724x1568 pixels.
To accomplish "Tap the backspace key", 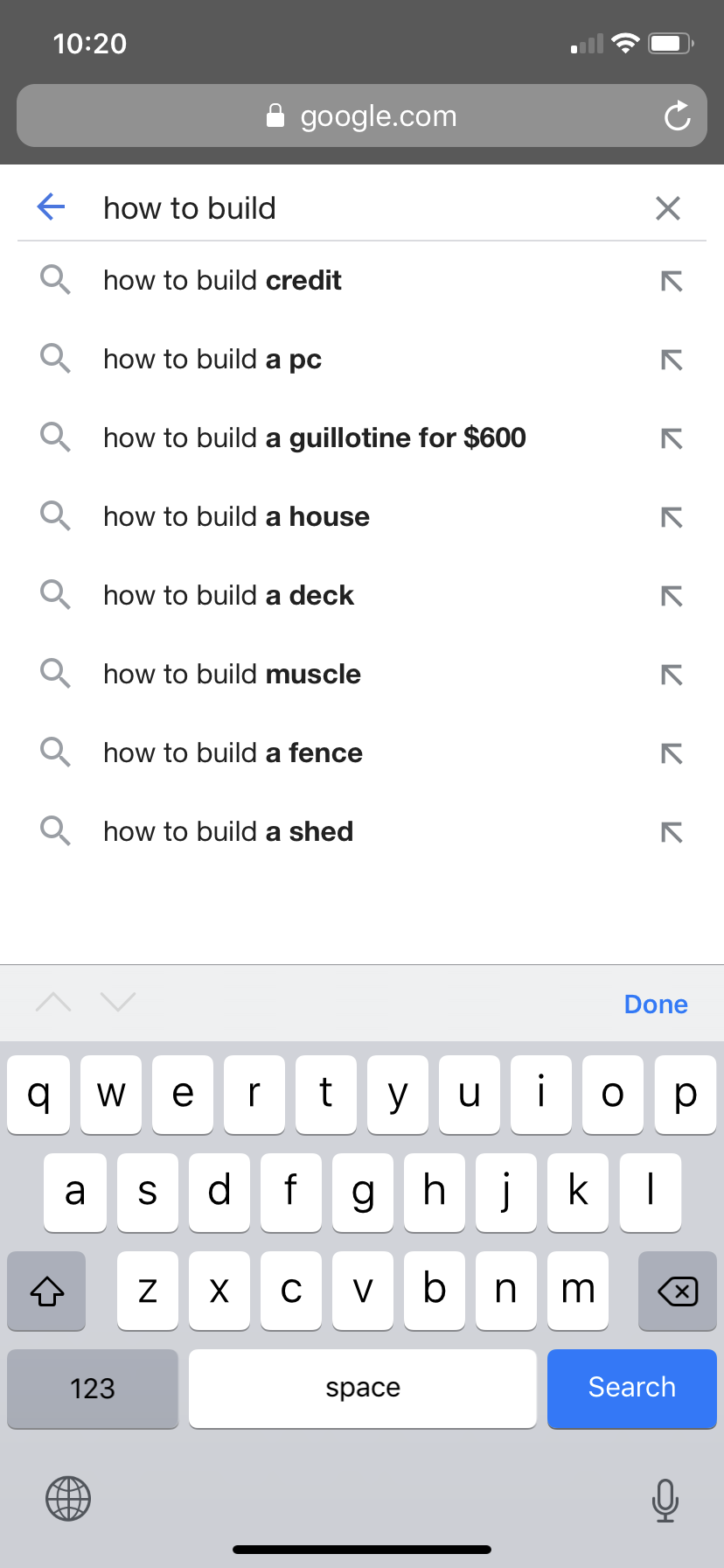I will [677, 1291].
